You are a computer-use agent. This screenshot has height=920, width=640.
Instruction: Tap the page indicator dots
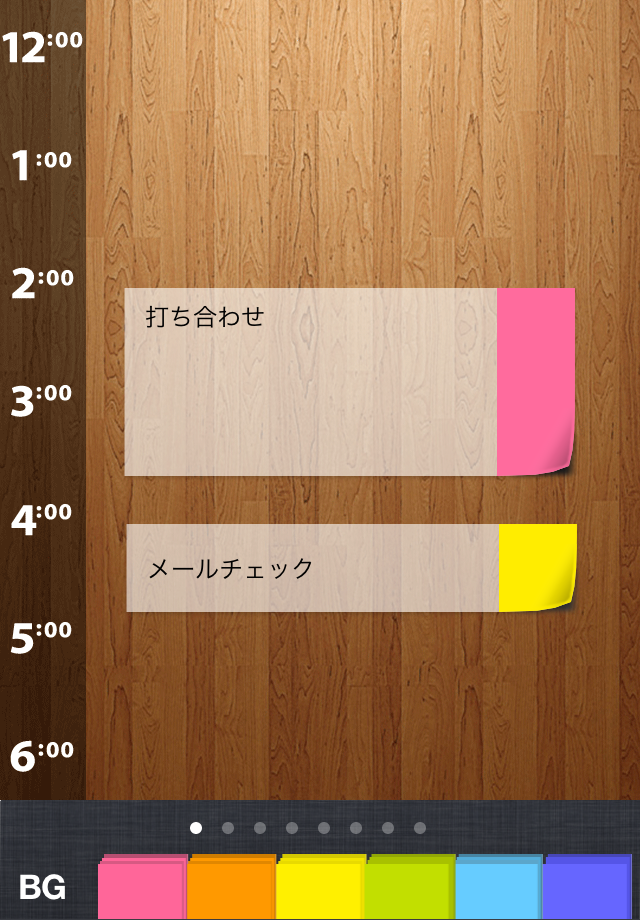click(x=308, y=828)
